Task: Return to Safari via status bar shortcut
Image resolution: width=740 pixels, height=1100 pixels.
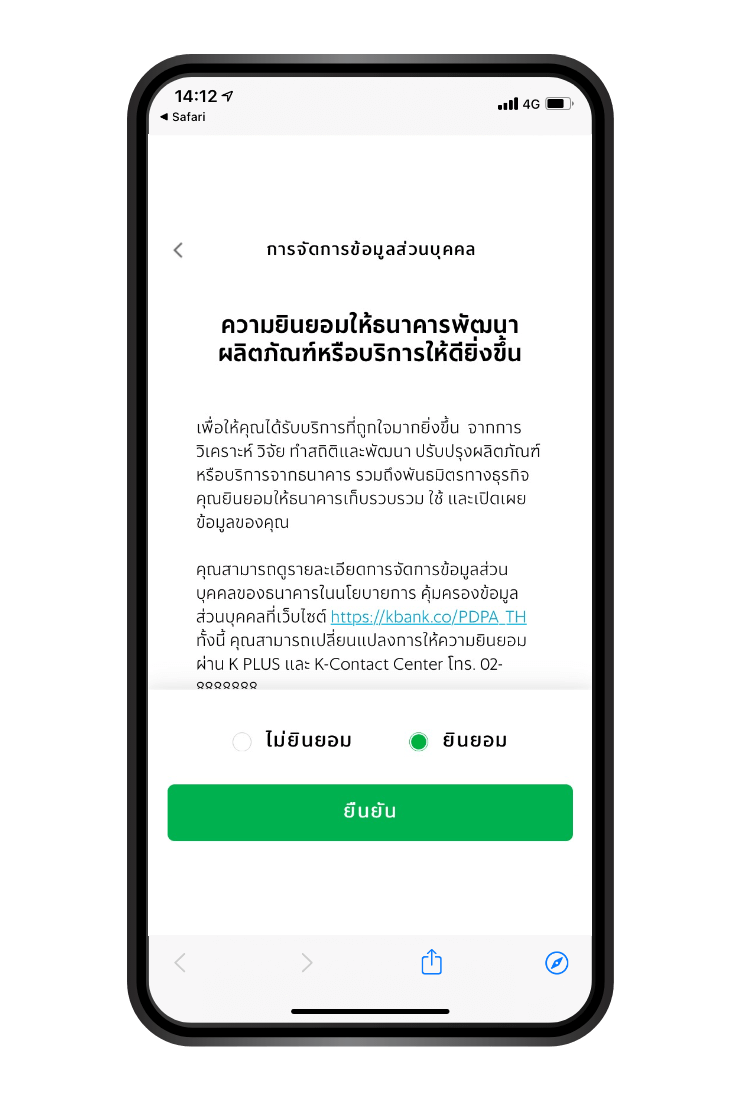Action: pos(182,117)
